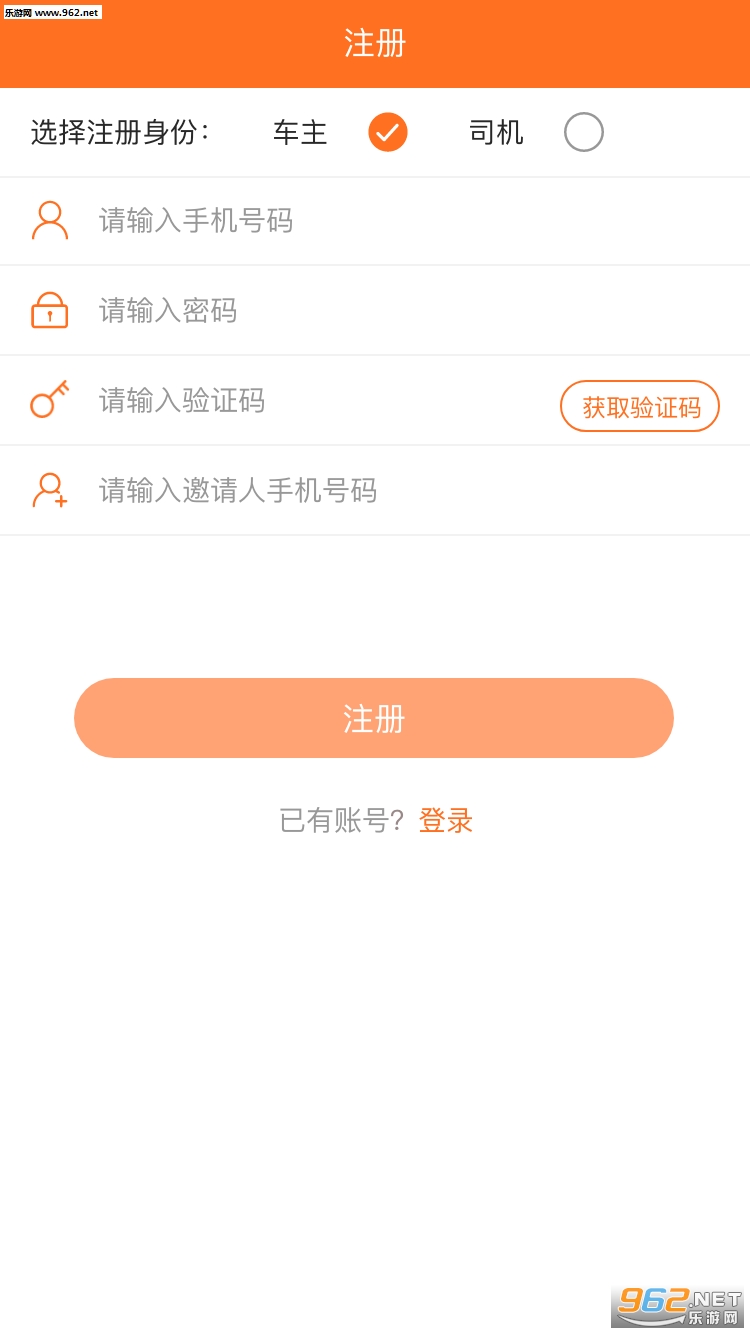Submit with the 注册 button
Screen dimensions: 750x1334
point(374,718)
